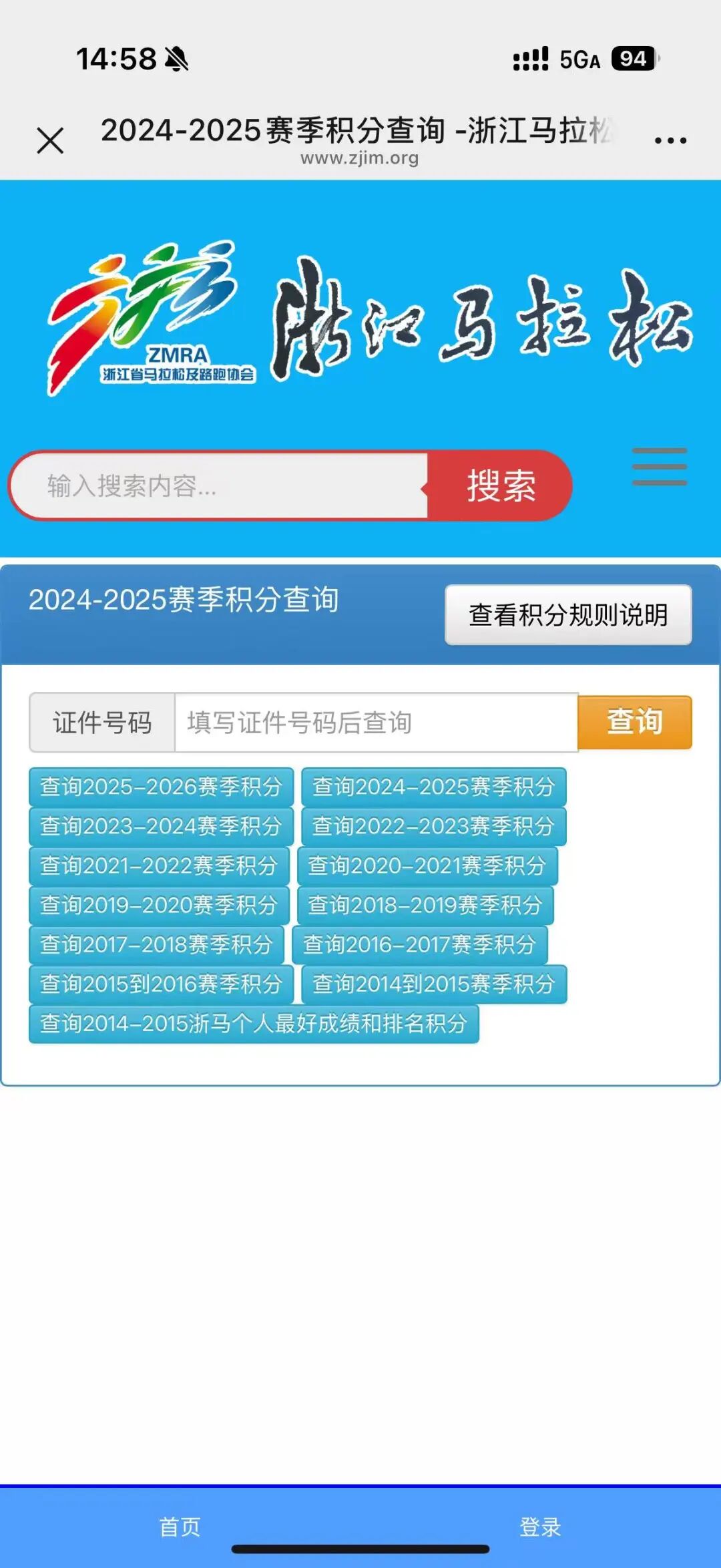Open 查询2021-2022赛季积分
Viewport: 721px width, 1568px height.
(x=159, y=865)
